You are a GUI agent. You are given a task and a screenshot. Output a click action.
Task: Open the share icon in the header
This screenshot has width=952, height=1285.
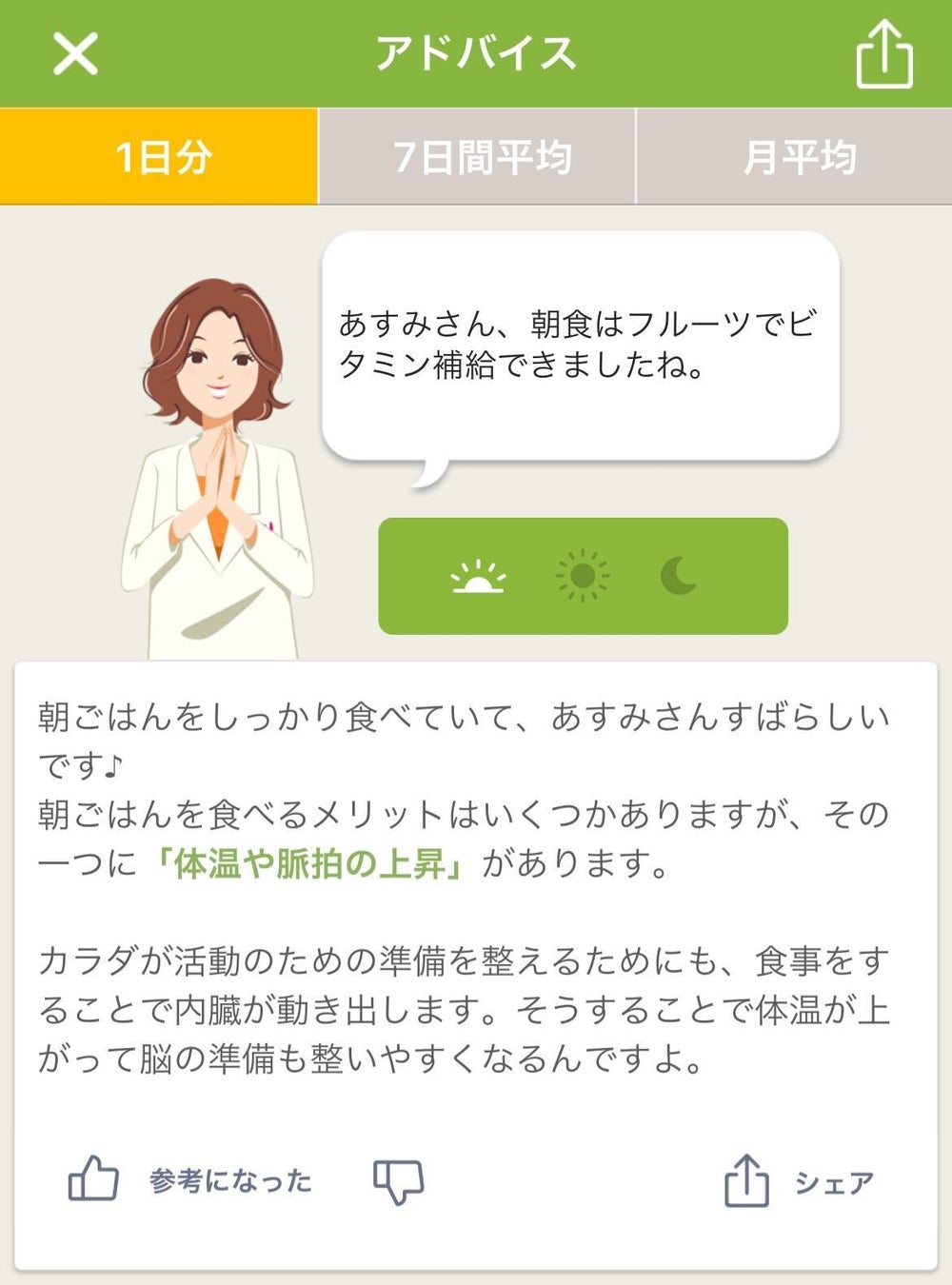tap(884, 54)
